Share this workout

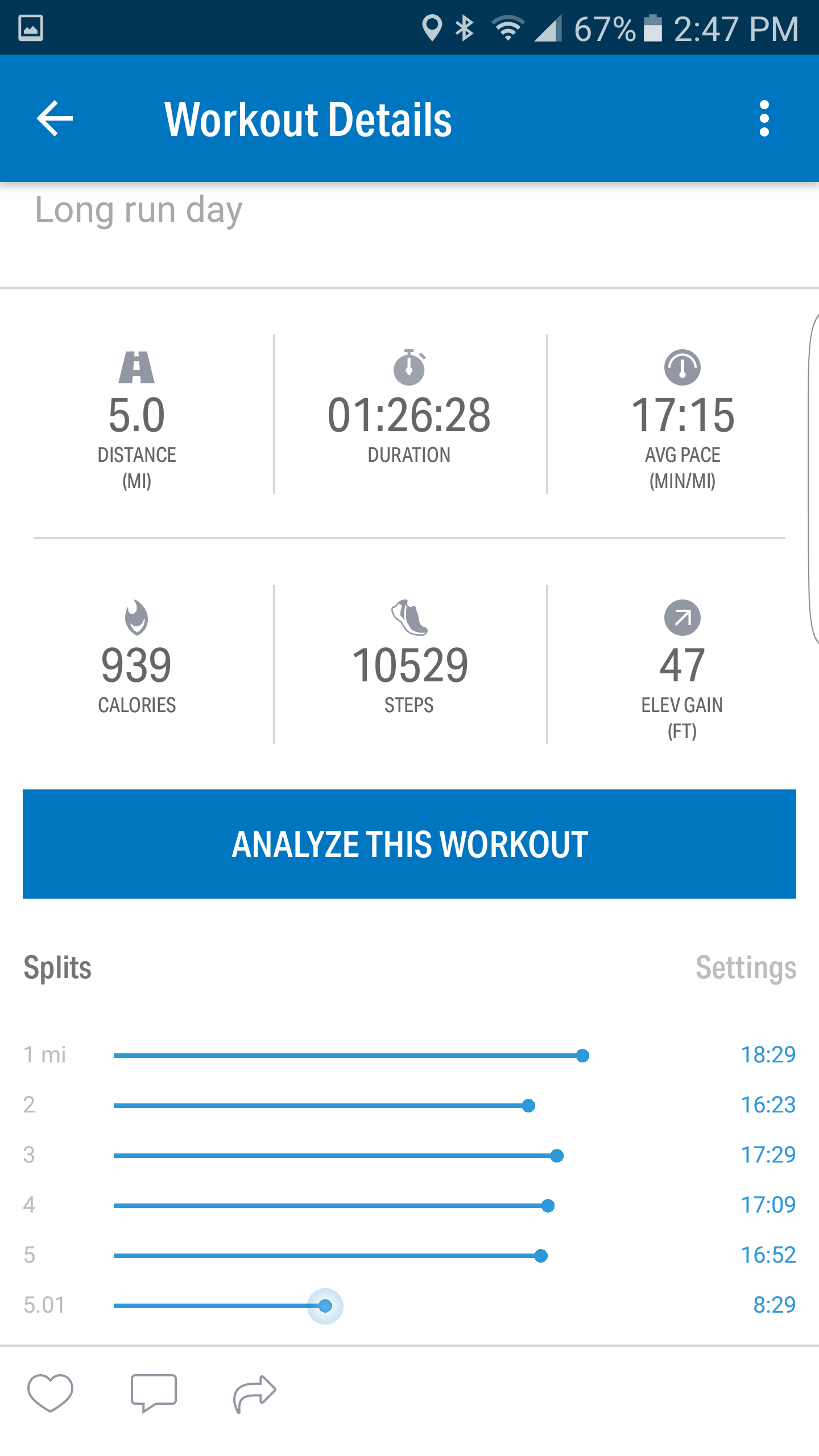pyautogui.click(x=255, y=1393)
